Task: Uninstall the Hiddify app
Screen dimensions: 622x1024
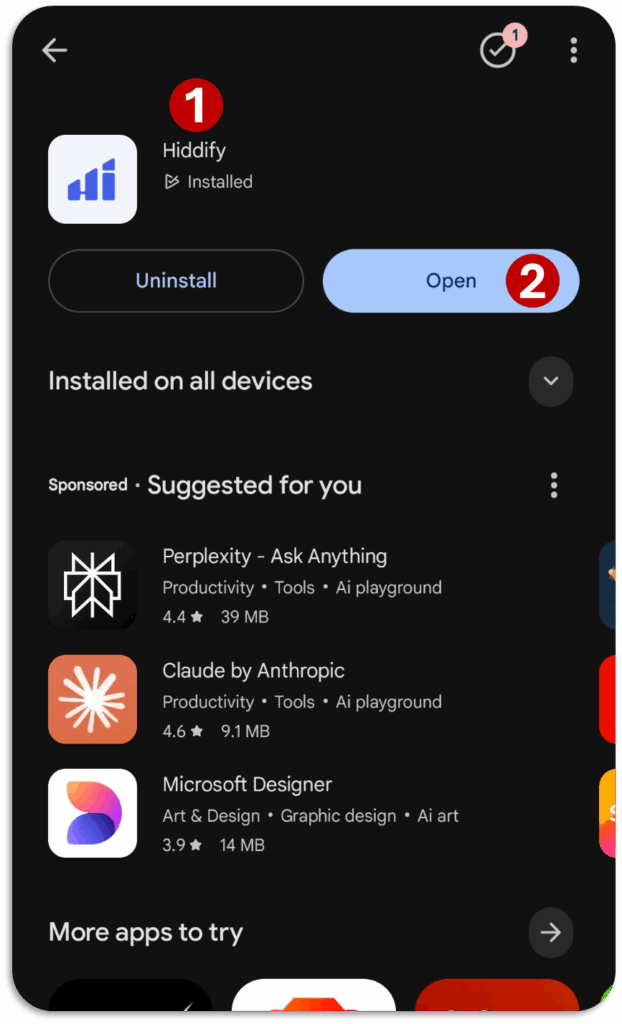Action: (176, 281)
